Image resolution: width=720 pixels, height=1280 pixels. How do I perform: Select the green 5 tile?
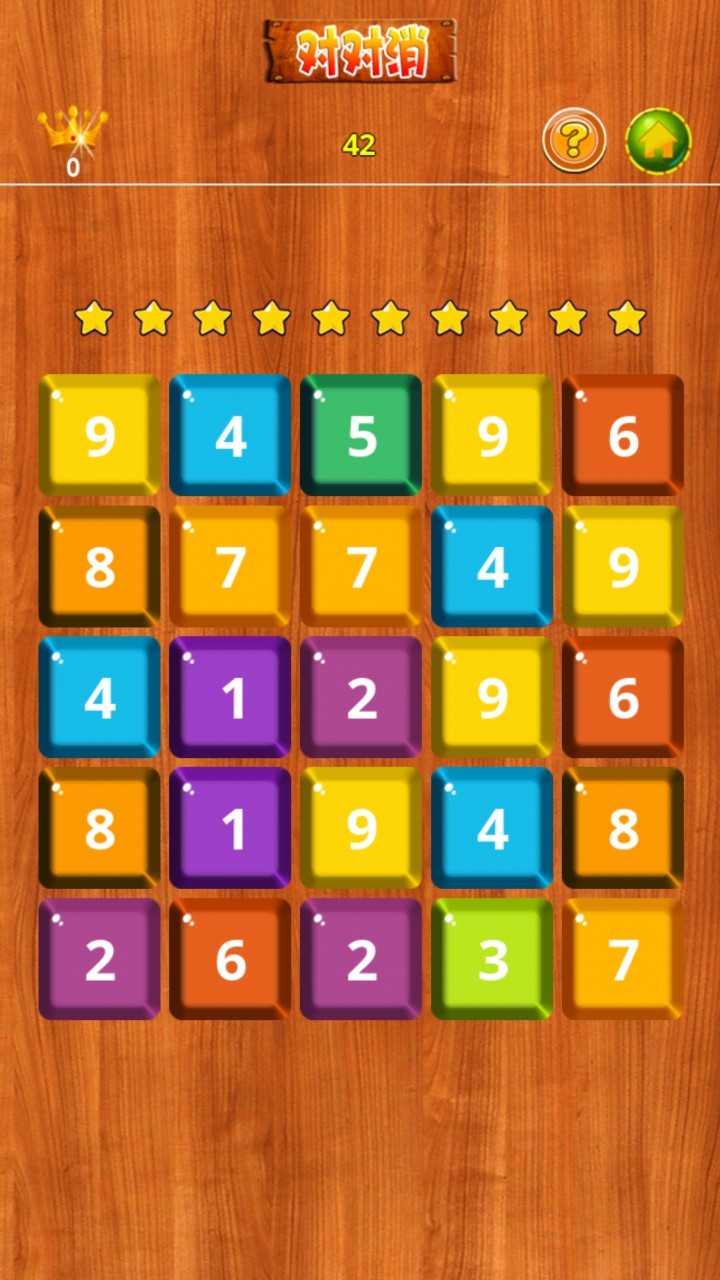click(361, 435)
